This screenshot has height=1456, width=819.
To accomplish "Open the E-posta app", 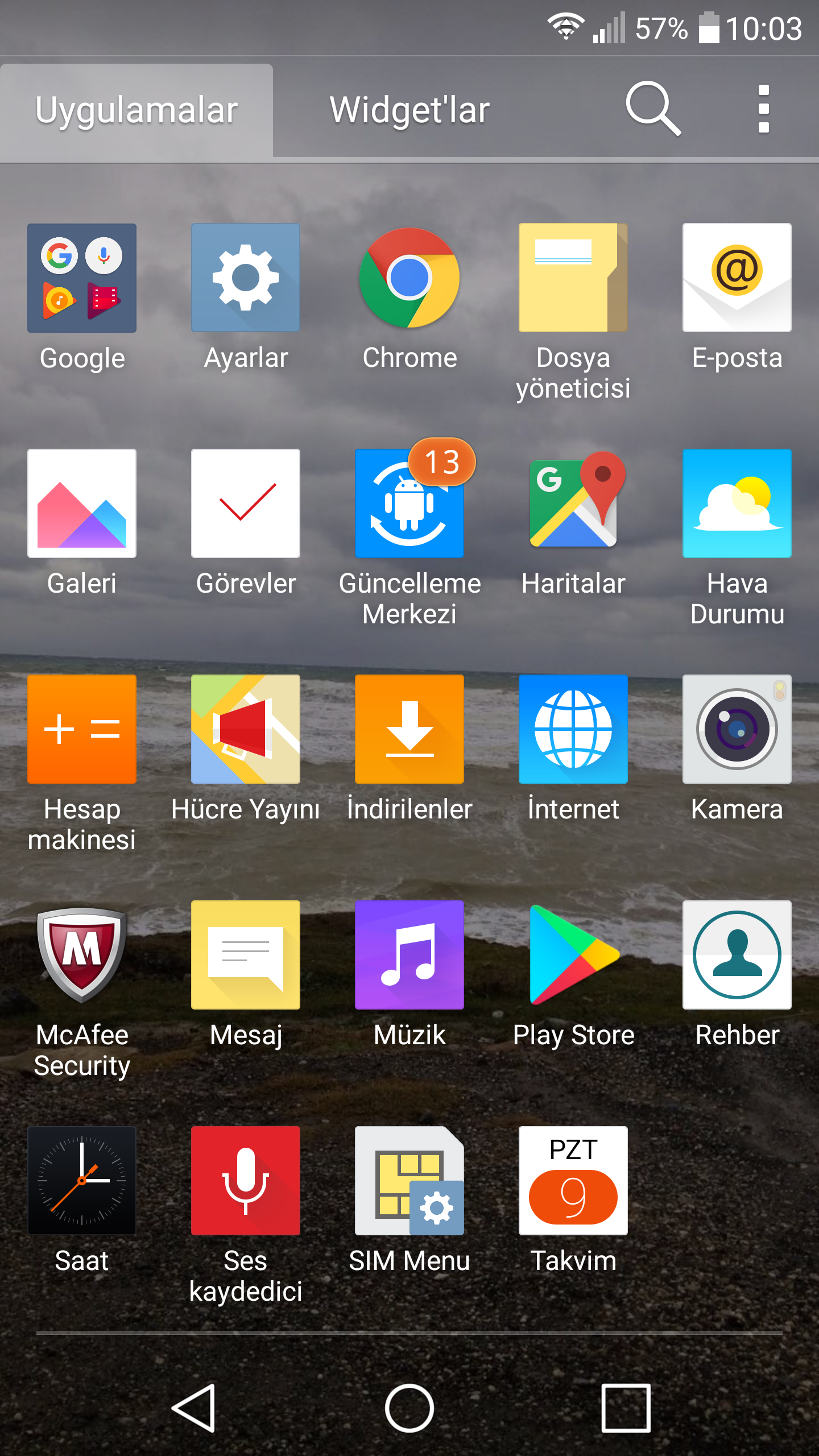I will (737, 278).
